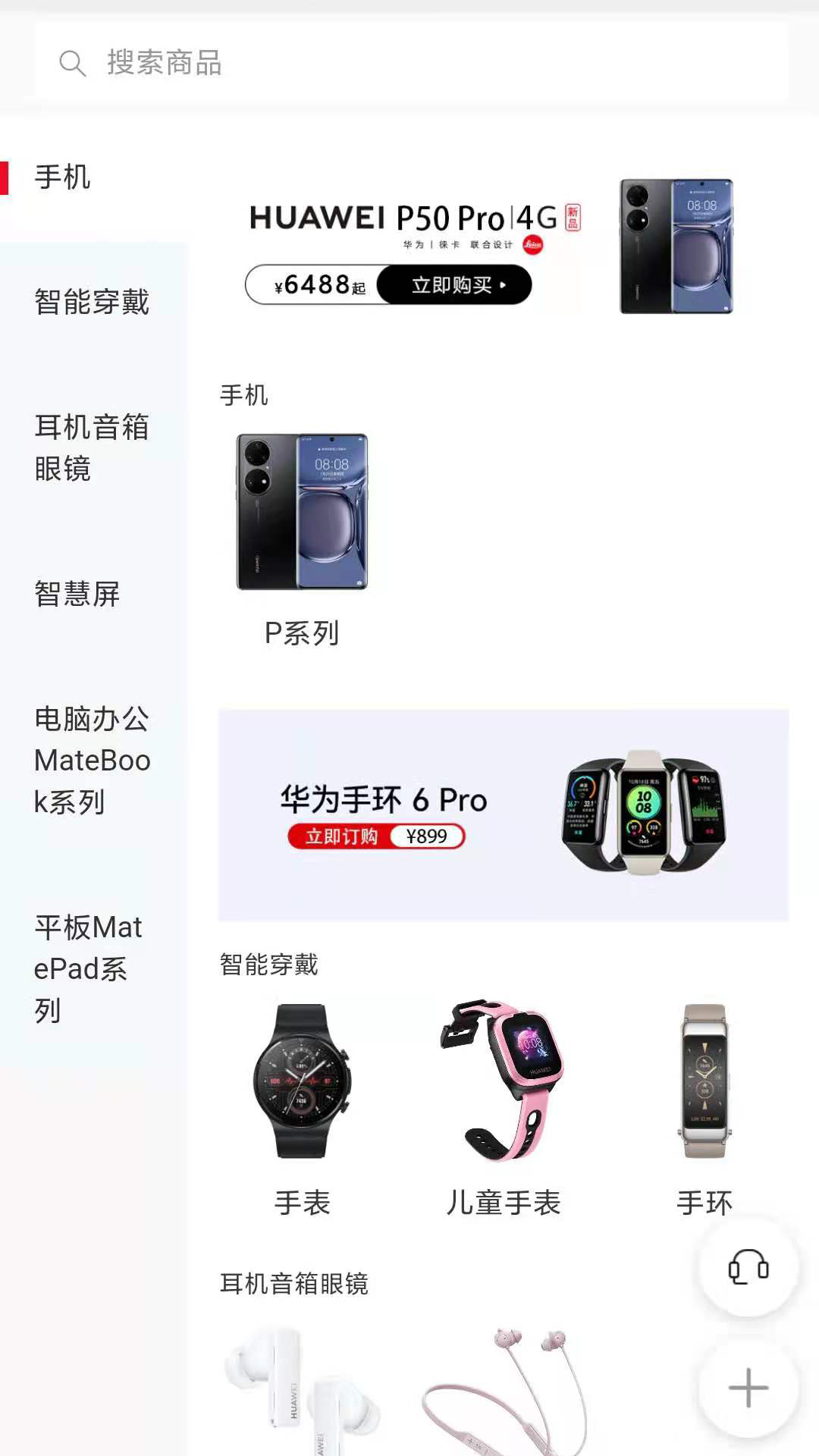The image size is (819, 1456).
Task: Switch to 智能穿戴 category
Action: coord(92,303)
